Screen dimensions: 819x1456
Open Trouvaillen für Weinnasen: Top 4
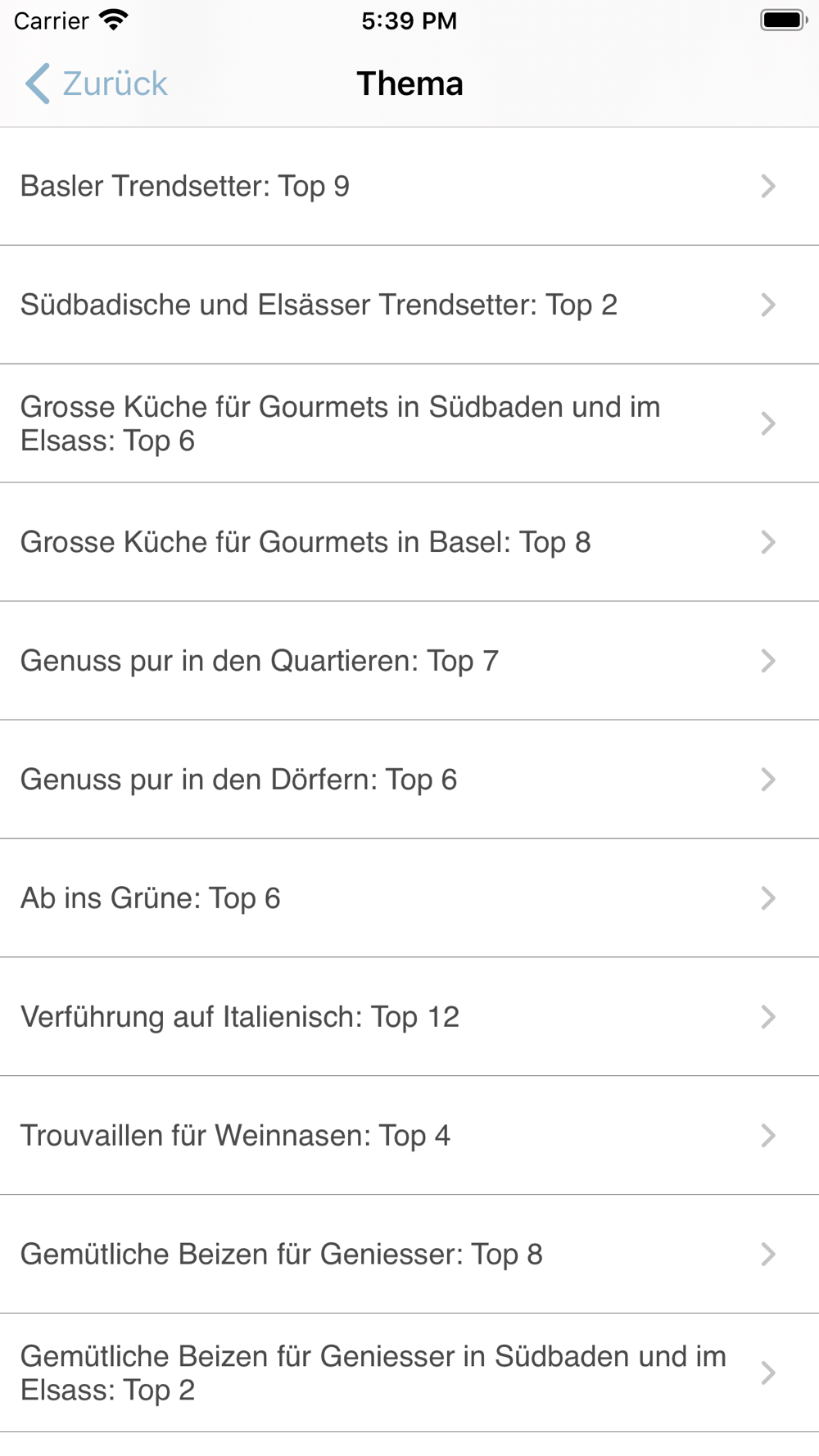tap(409, 1136)
